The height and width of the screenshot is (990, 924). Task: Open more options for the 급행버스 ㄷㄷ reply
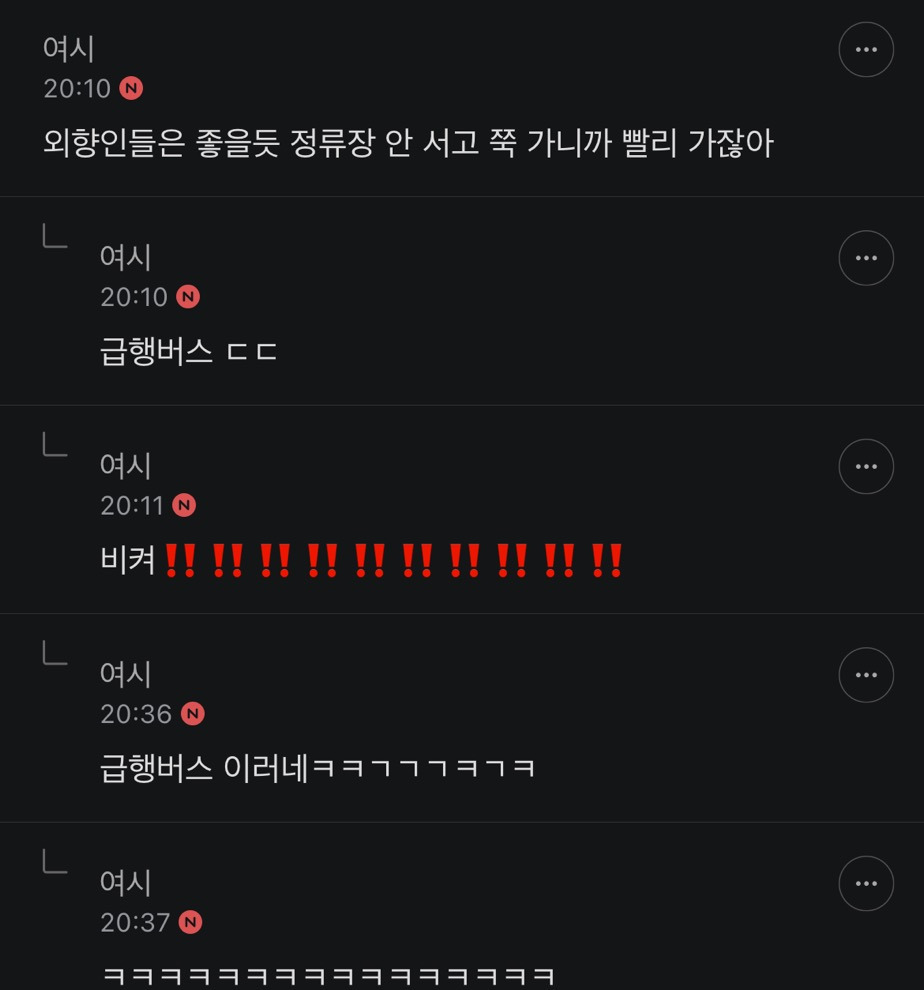[x=866, y=258]
